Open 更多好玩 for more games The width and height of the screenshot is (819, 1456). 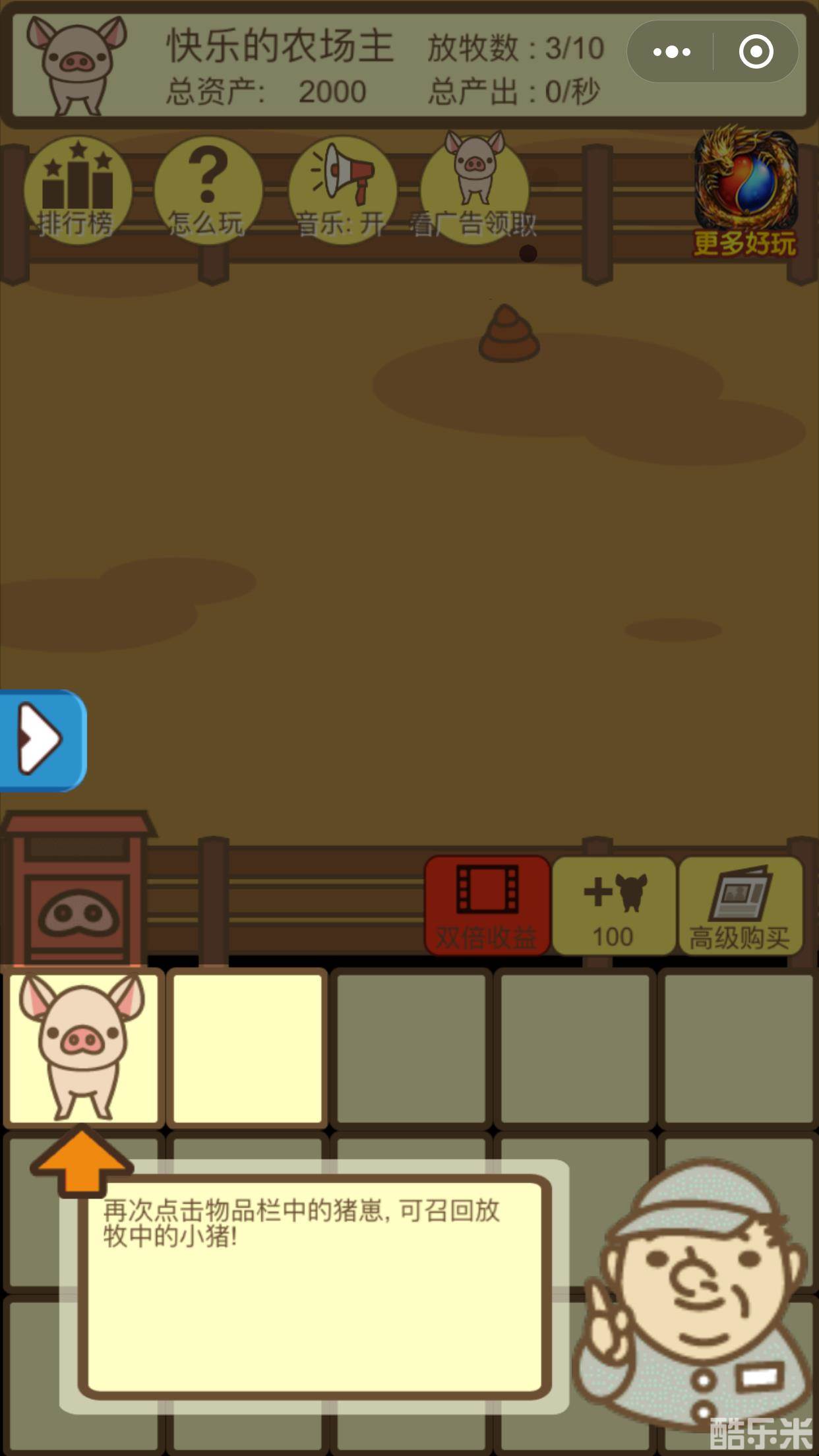745,192
